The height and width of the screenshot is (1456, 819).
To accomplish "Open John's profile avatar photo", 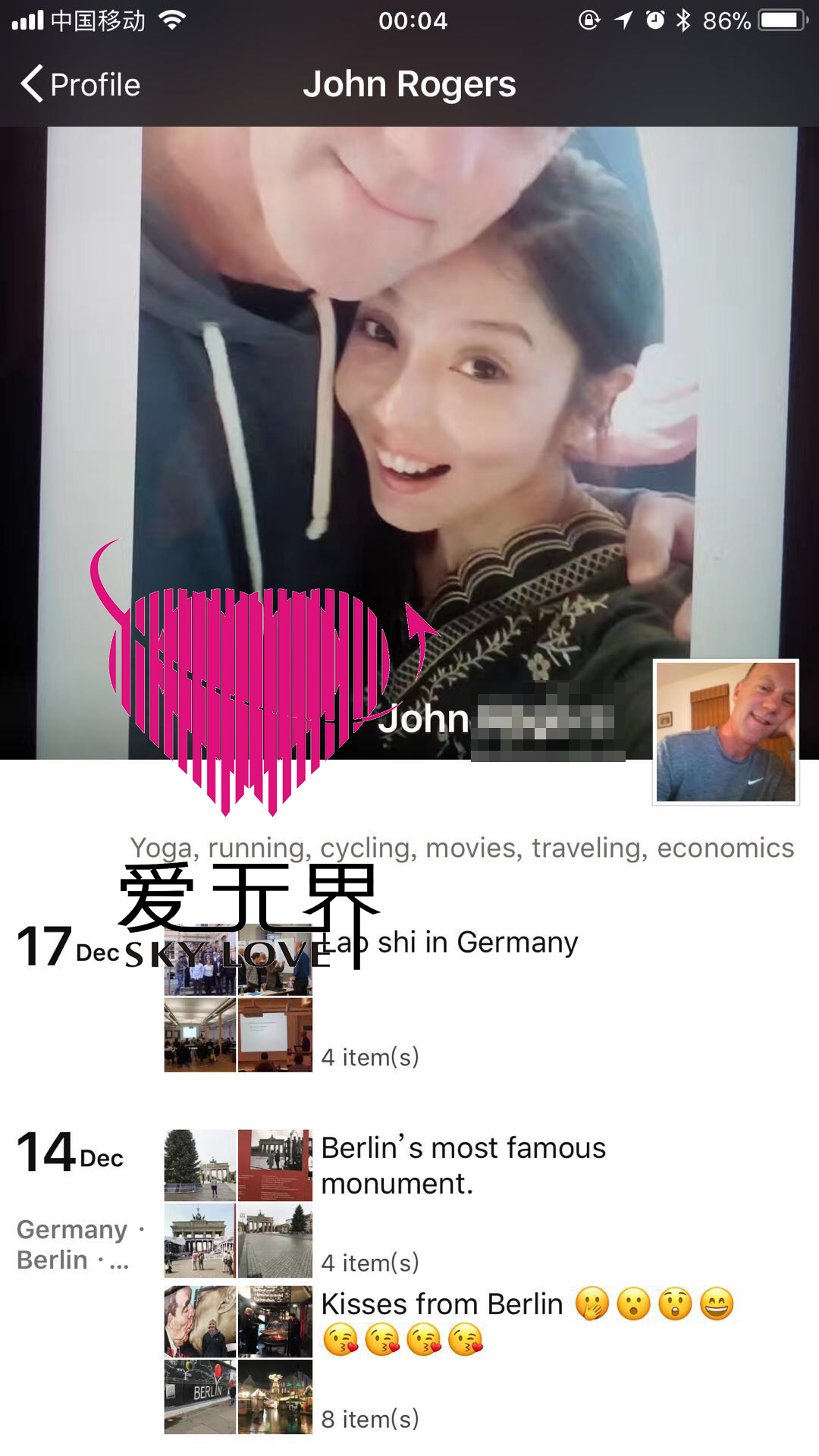I will 726,732.
